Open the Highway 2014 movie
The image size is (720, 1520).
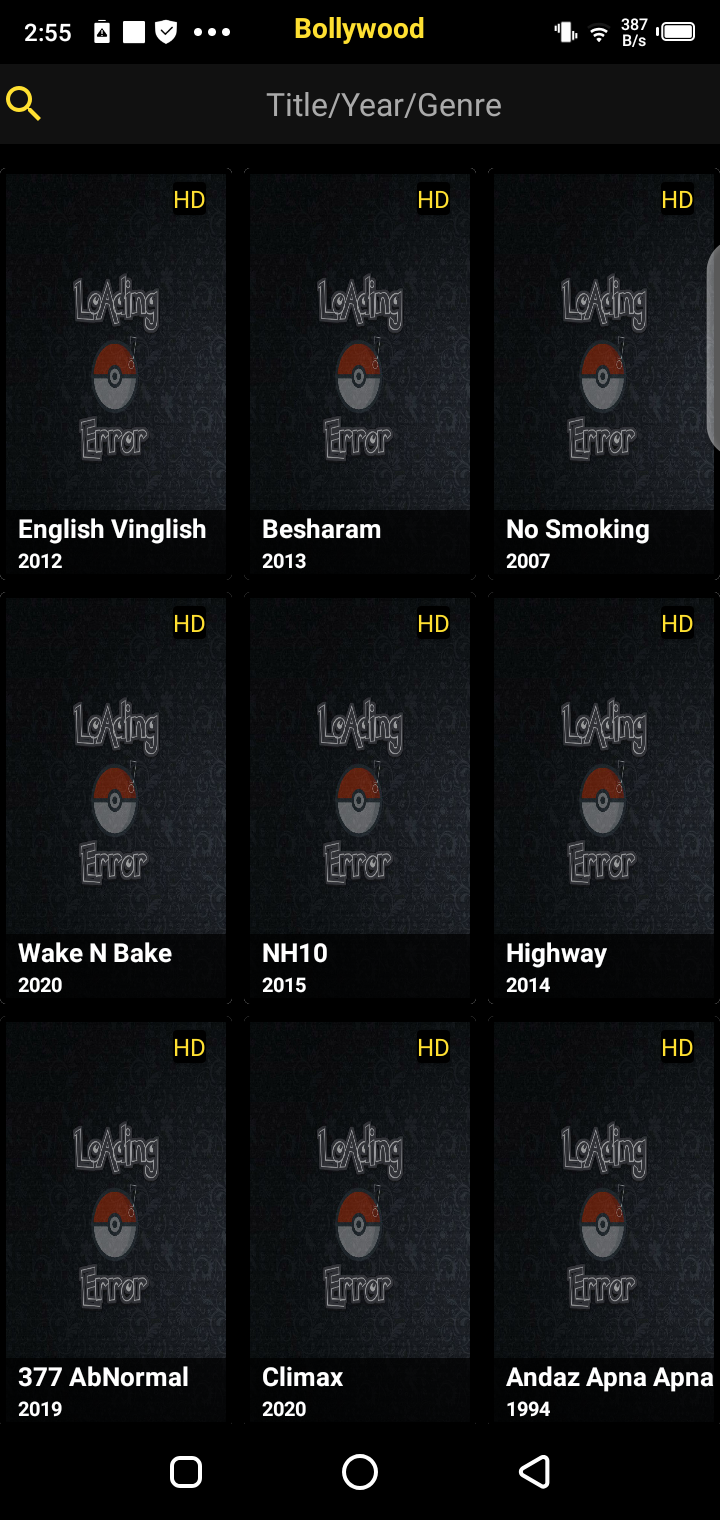tap(603, 798)
